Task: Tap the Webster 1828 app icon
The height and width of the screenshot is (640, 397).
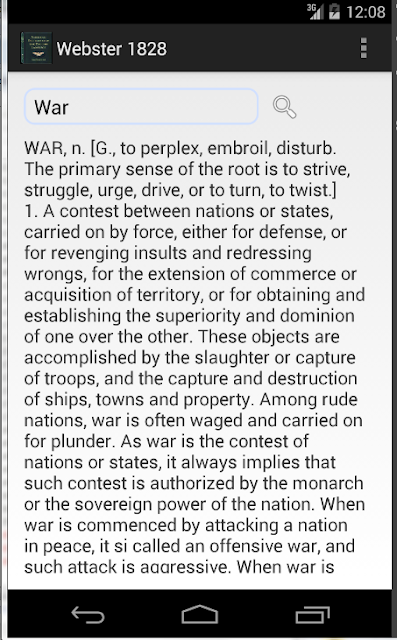Action: 36,48
